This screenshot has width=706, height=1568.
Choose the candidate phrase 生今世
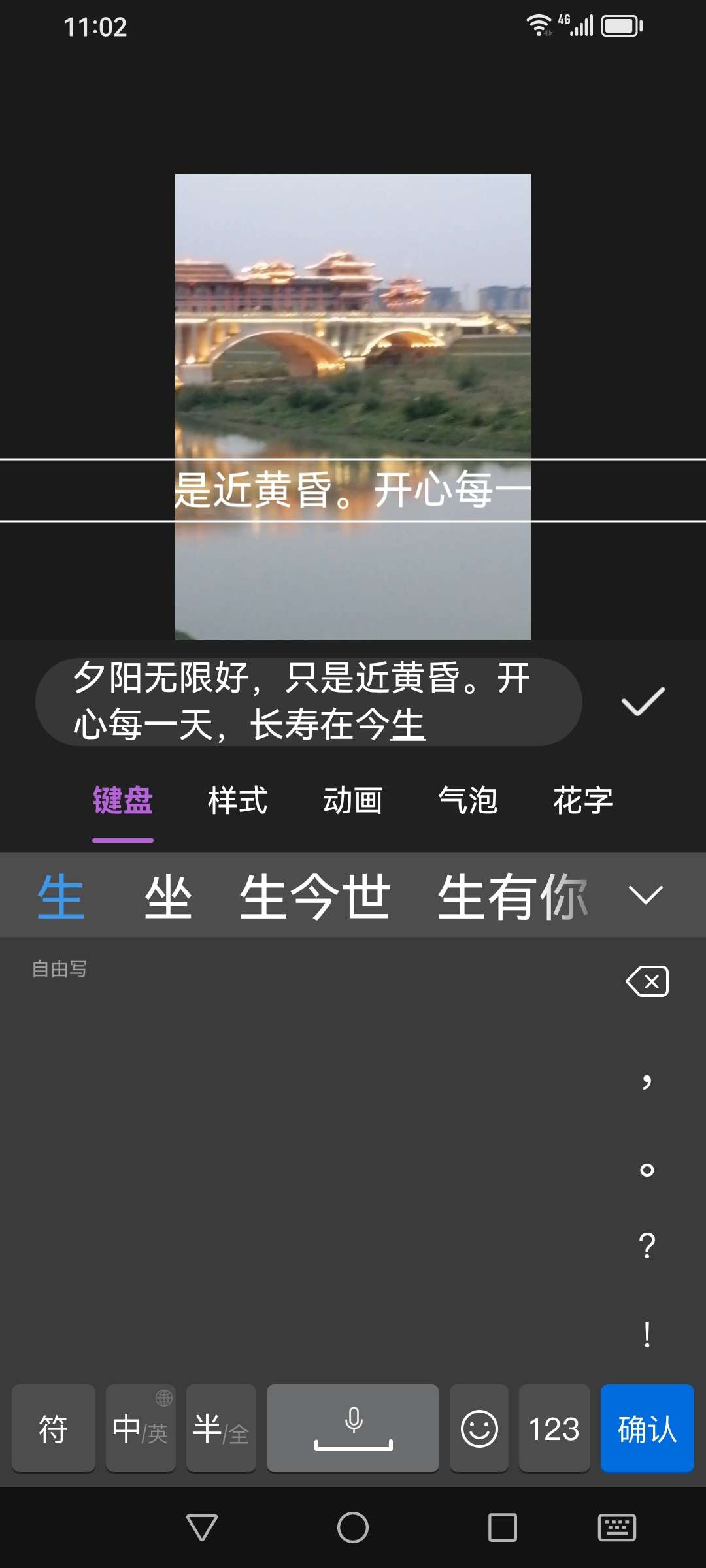[315, 896]
